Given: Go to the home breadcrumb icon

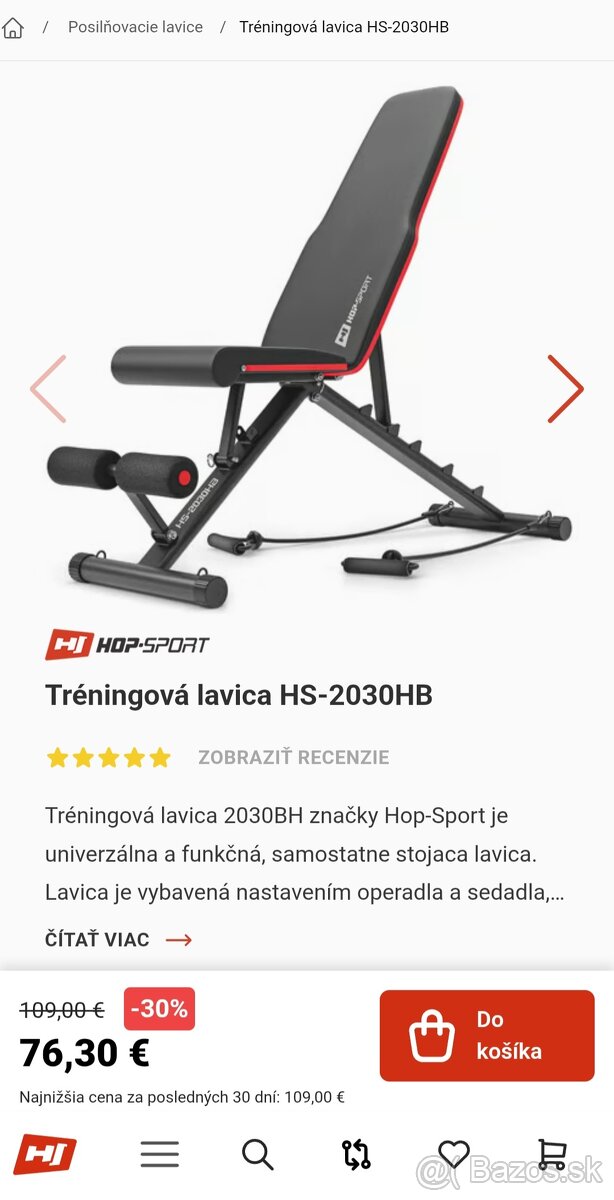Looking at the screenshot, I should pos(13,27).
